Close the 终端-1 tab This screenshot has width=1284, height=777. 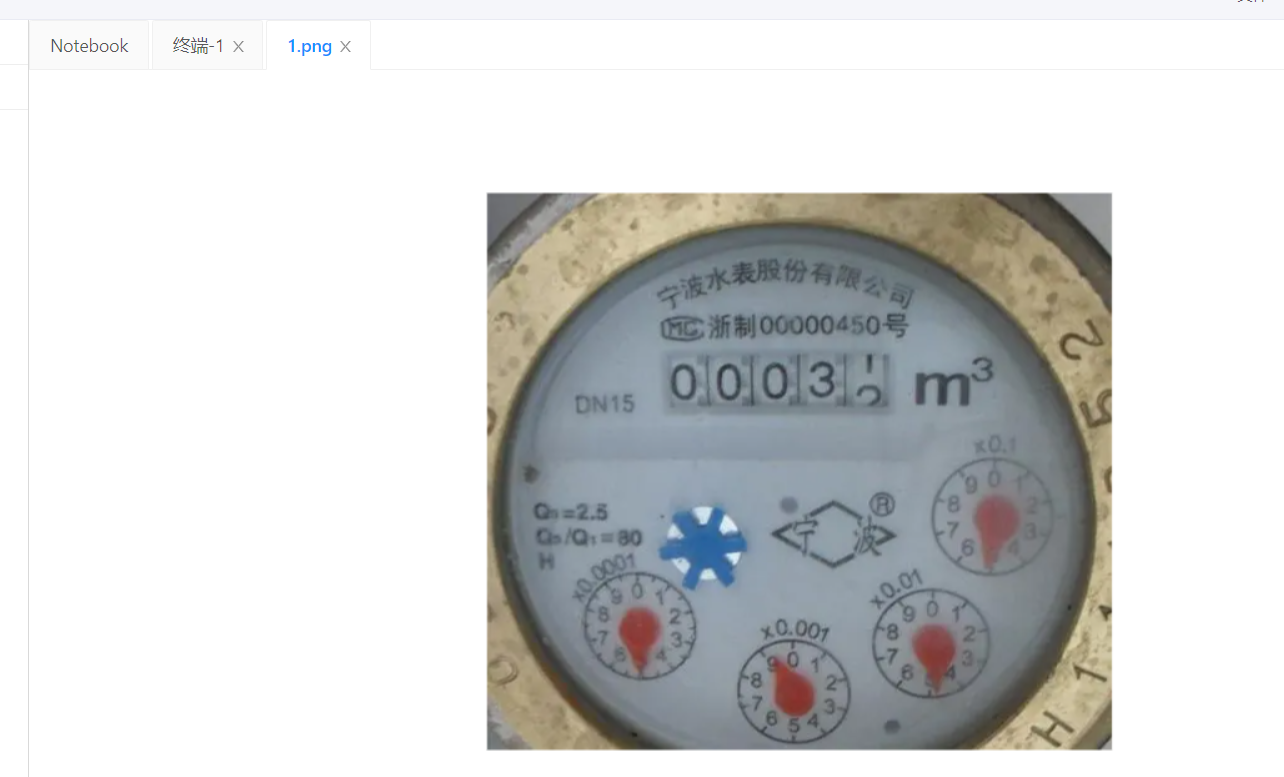tap(238, 47)
